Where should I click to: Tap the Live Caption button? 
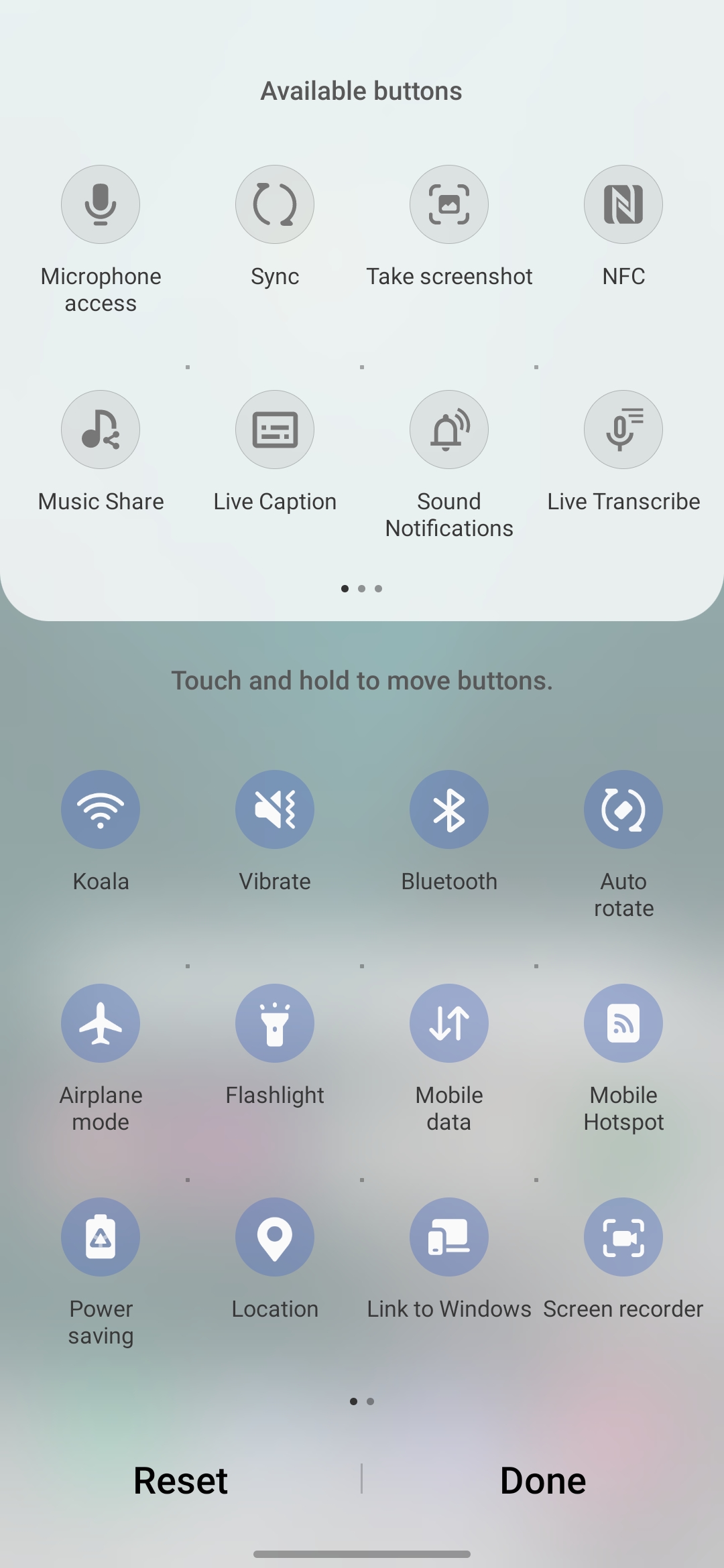point(275,430)
